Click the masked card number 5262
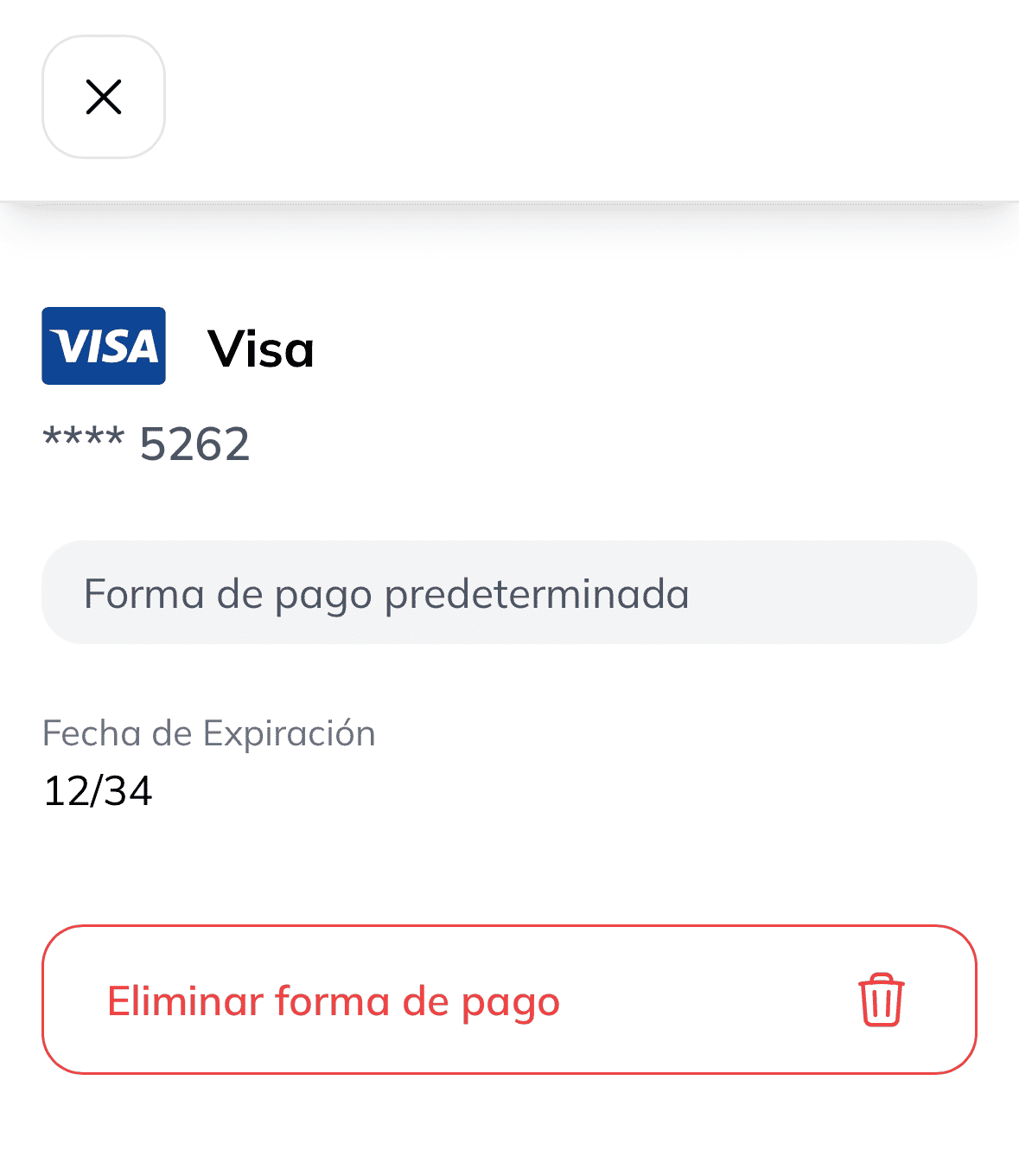Image resolution: width=1019 pixels, height=1176 pixels. pos(146,443)
